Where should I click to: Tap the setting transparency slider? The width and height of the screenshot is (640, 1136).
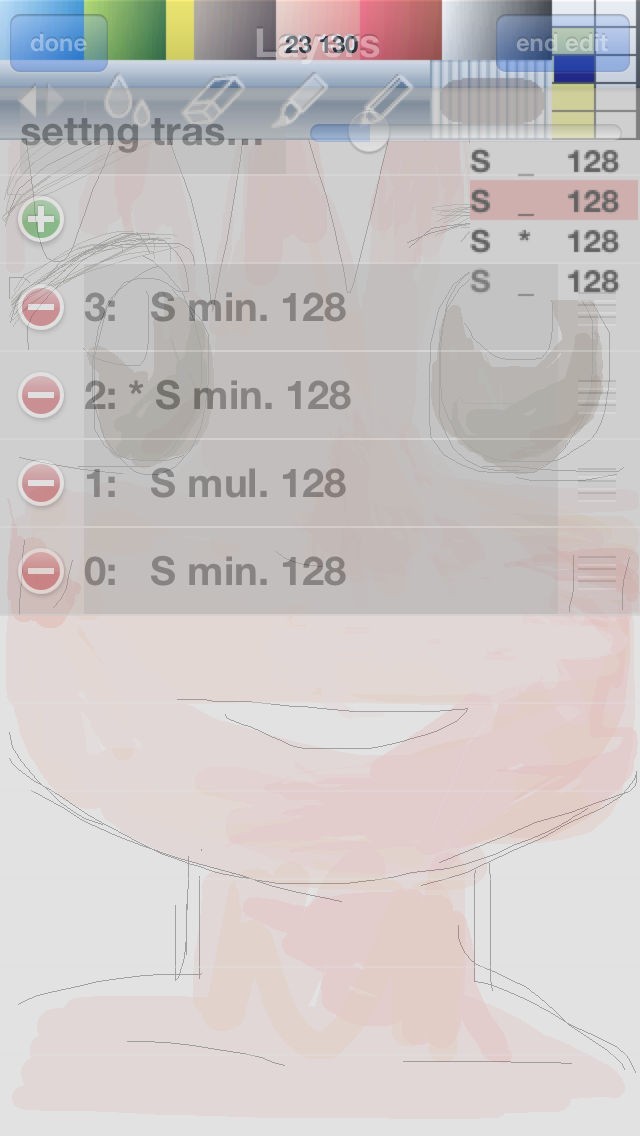[x=368, y=132]
